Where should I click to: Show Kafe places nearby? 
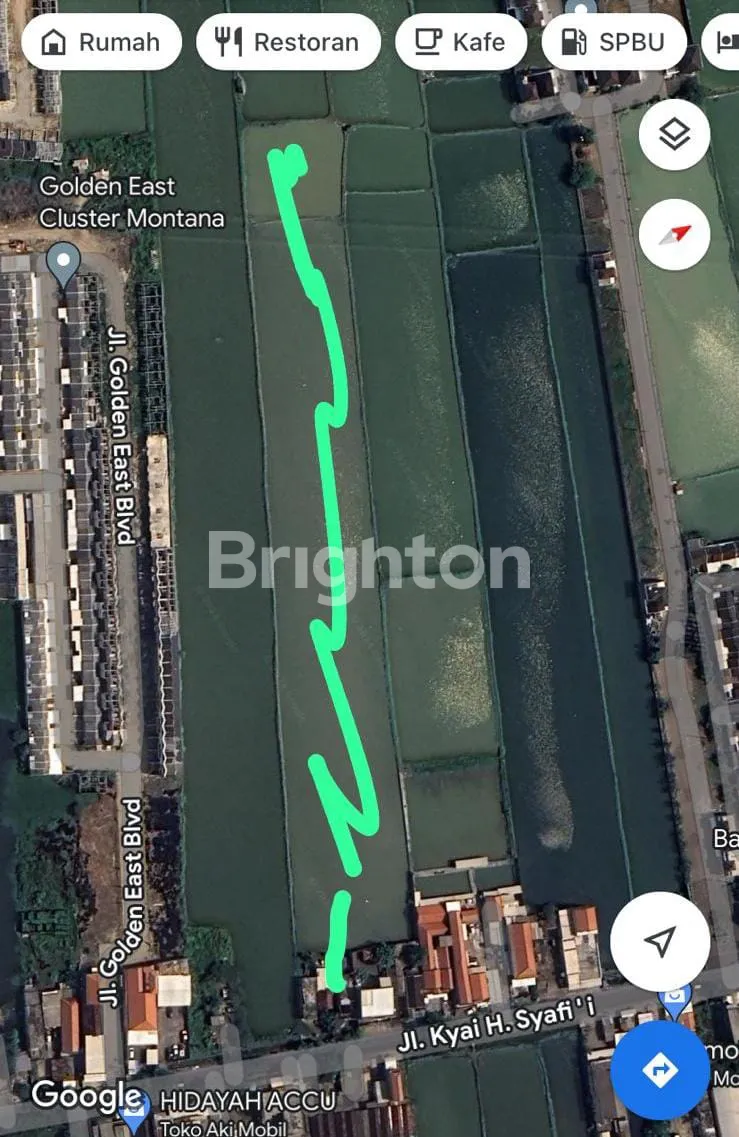click(x=461, y=42)
